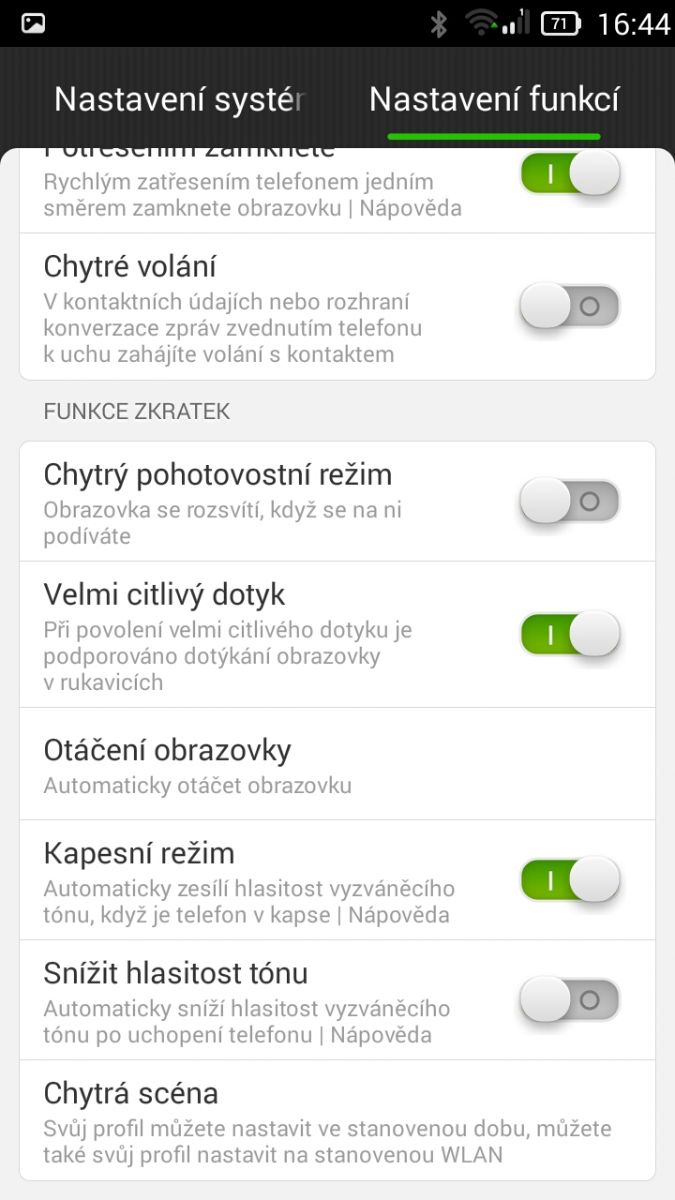Toggle Snížit hlasitost tónu on
The height and width of the screenshot is (1200, 675).
pos(570,999)
